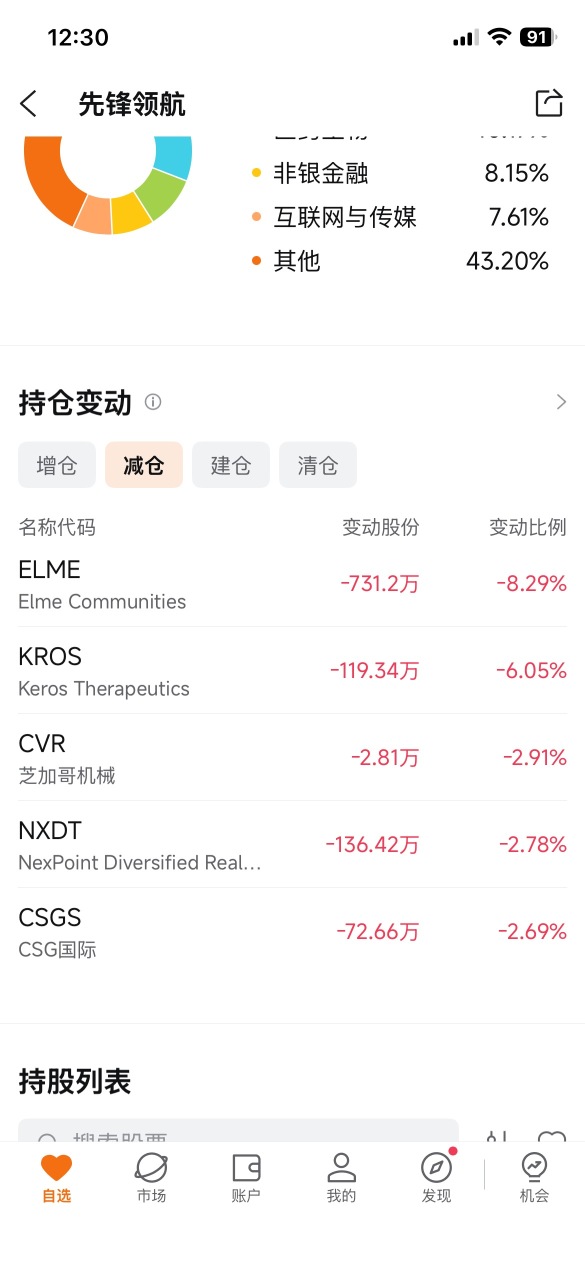Switch to the 建仓 chip
Image resolution: width=585 pixels, height=1266 pixels.
231,465
